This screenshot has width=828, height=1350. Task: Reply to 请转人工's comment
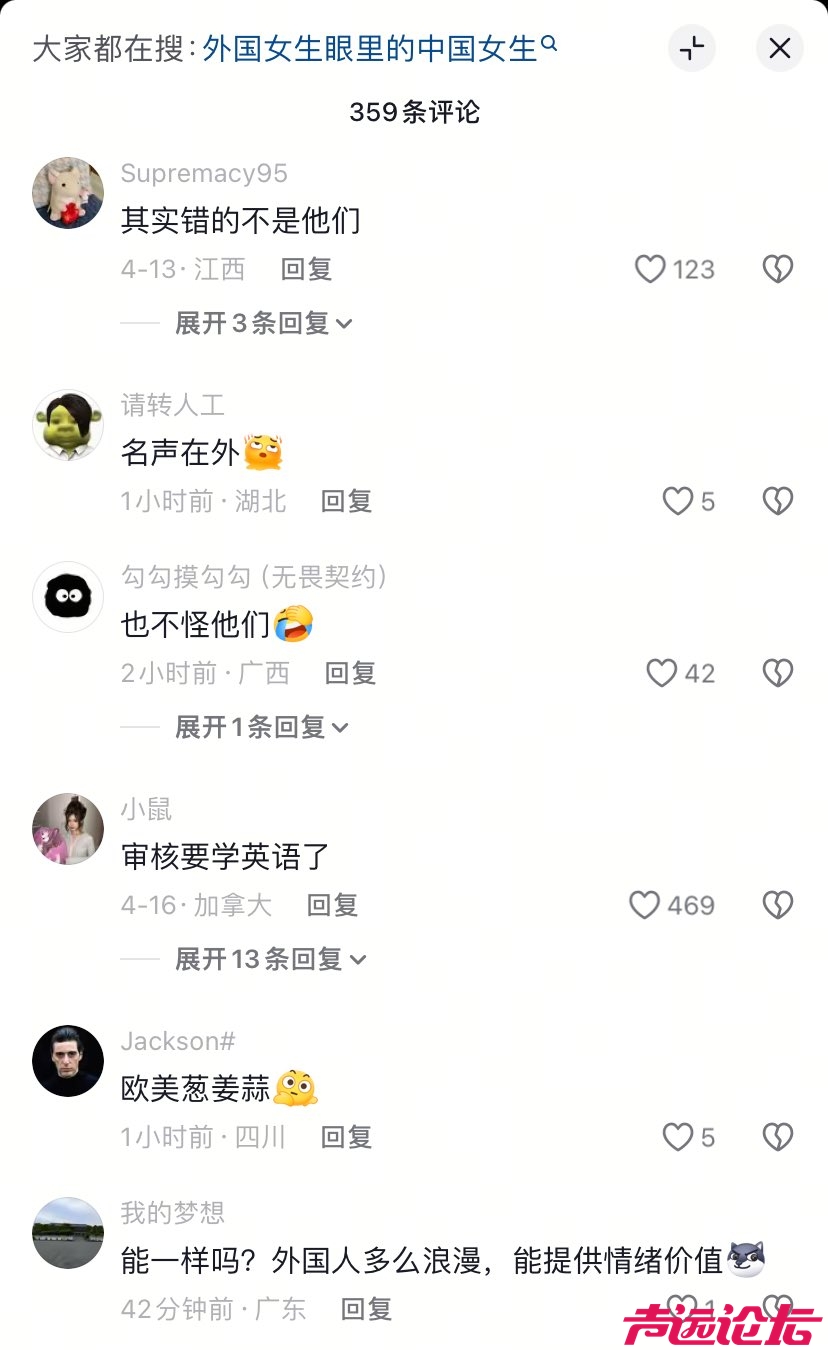coord(346,501)
